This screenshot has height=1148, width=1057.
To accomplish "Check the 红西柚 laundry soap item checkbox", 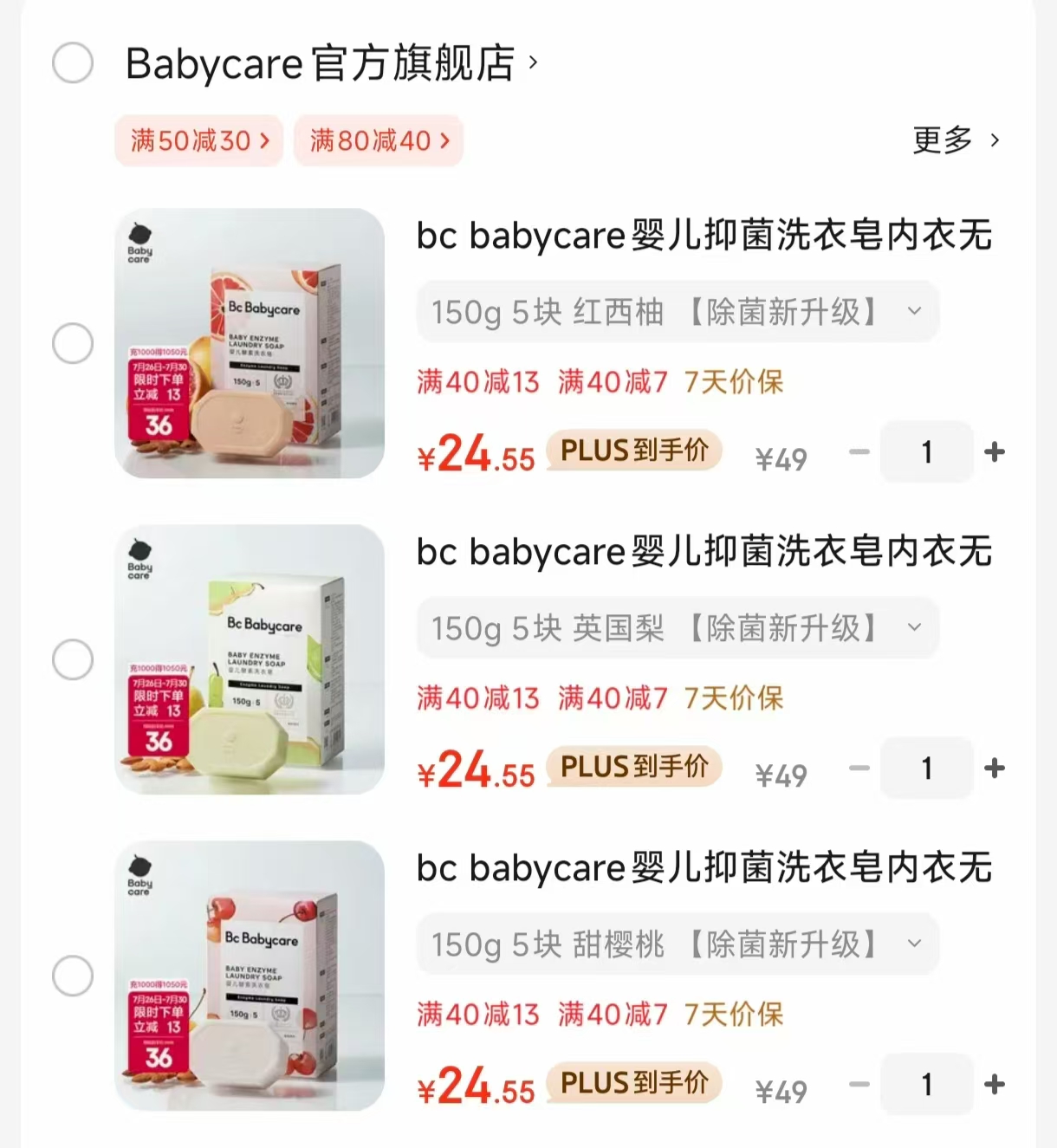I will coord(73,343).
